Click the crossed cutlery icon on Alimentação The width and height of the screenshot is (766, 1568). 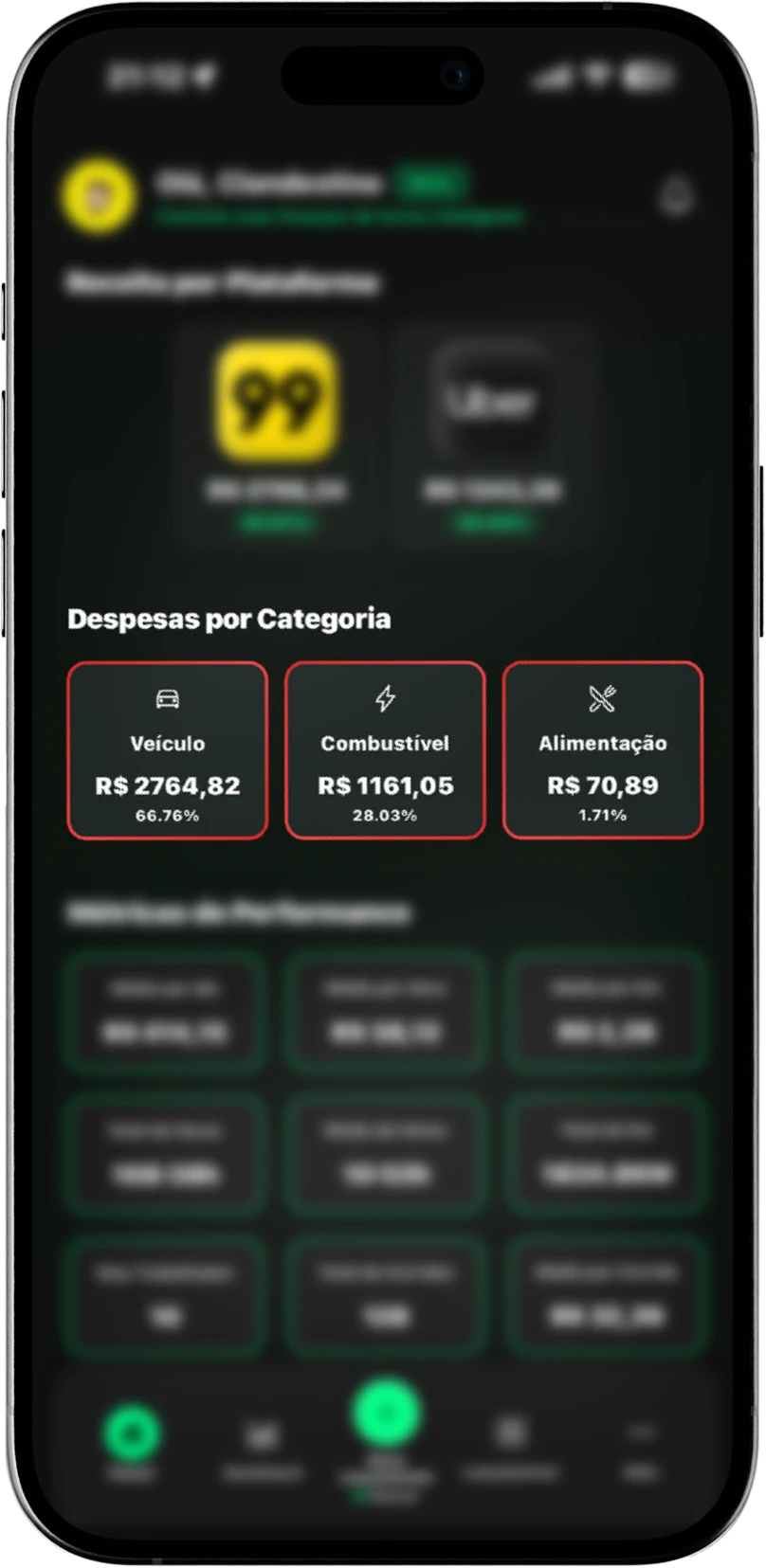(602, 699)
